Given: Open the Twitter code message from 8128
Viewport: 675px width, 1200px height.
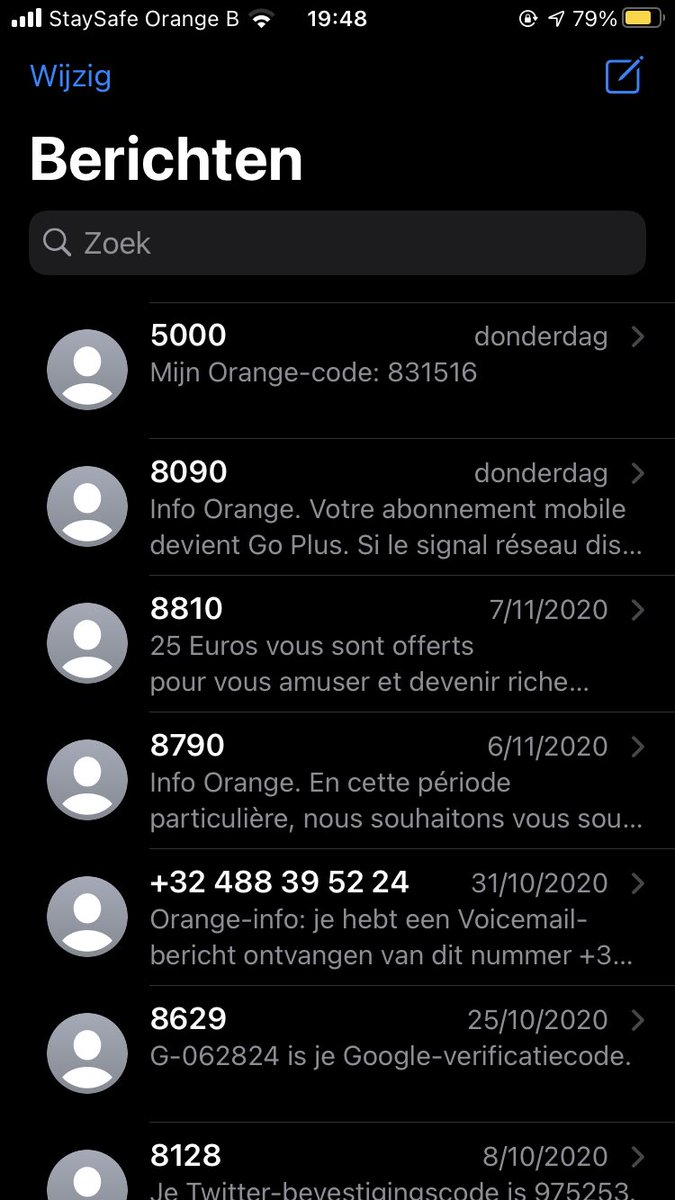Looking at the screenshot, I should (x=337, y=1162).
